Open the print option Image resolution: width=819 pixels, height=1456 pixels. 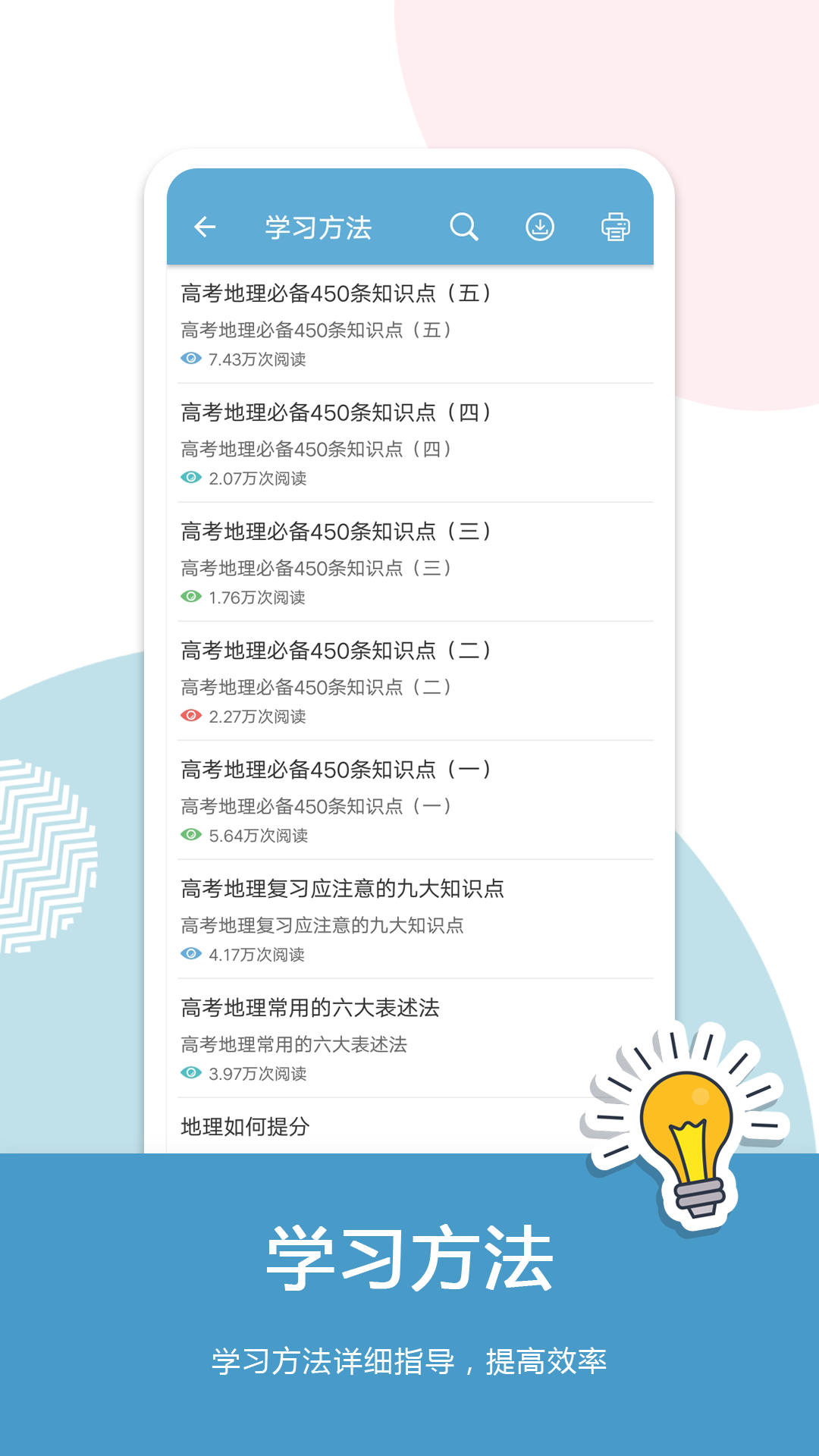point(616,227)
